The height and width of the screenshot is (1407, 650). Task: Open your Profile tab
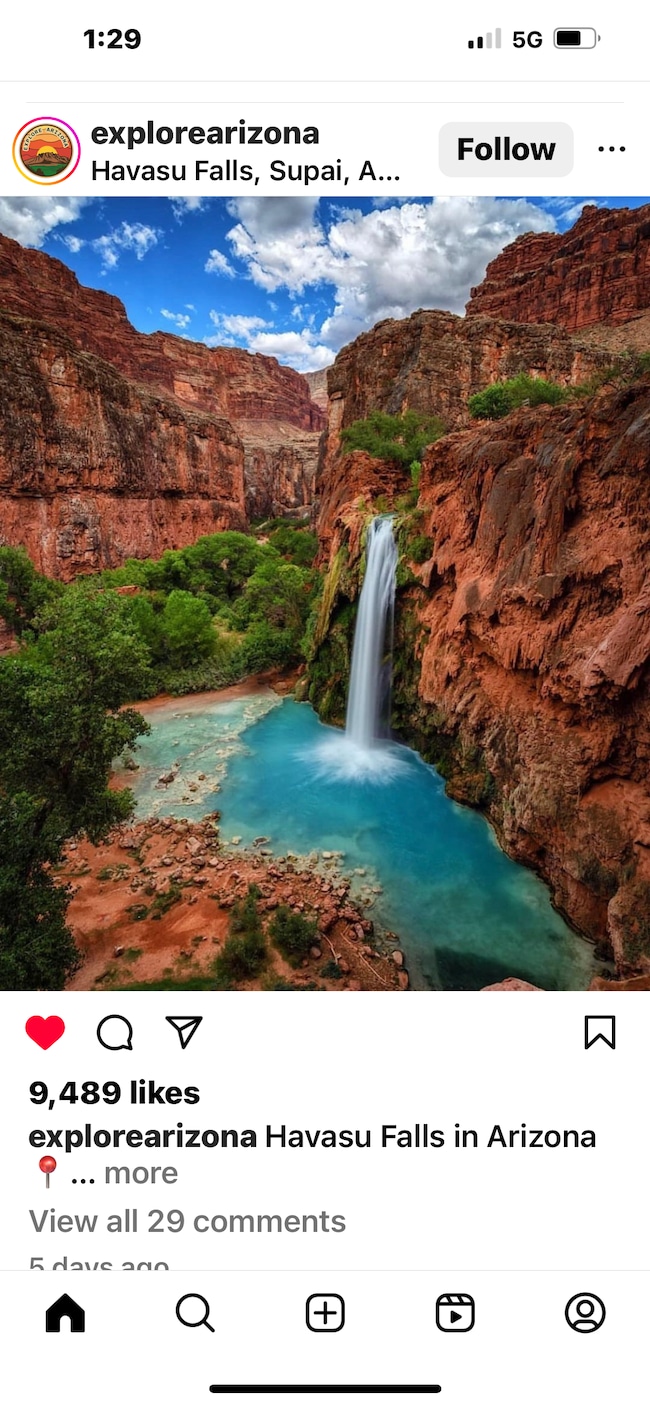[x=585, y=1313]
